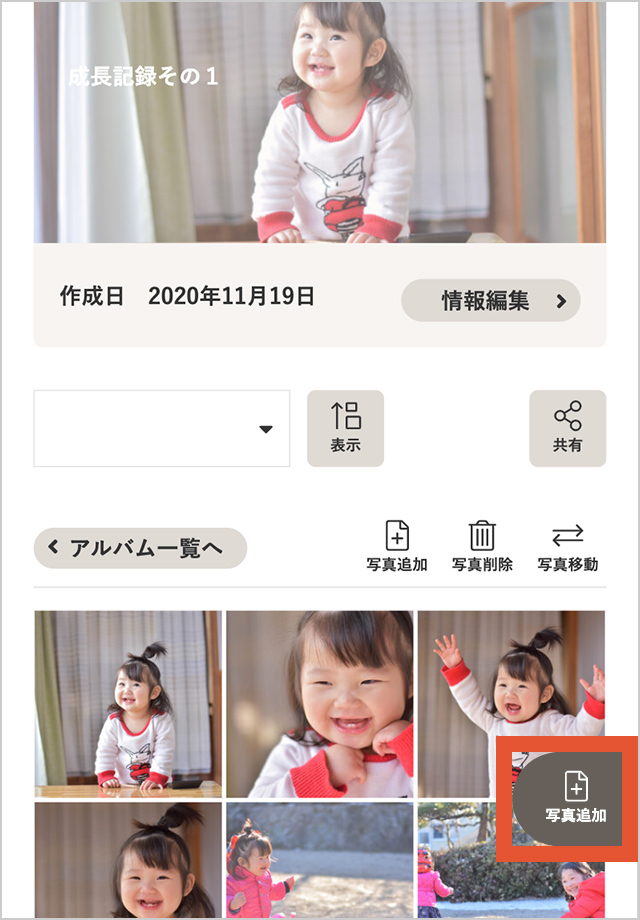Screen dimensions: 640x920
Task: Open photo of child leaning on table
Action: coord(128,704)
